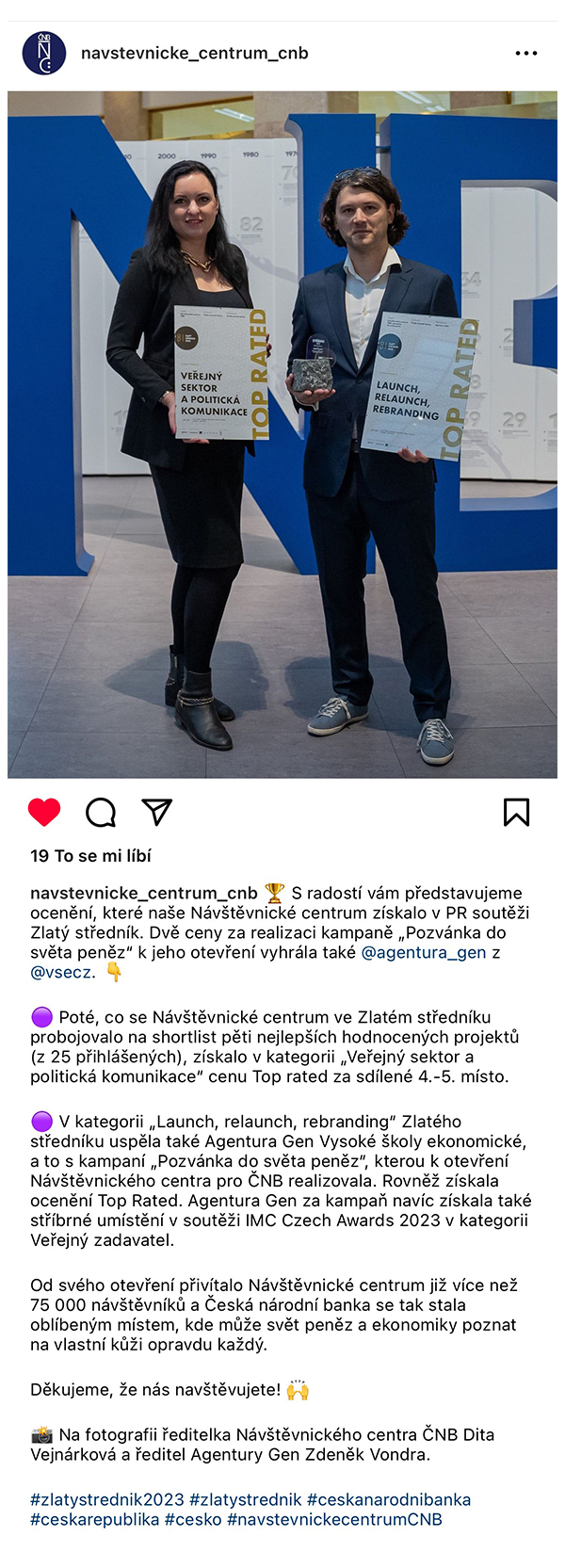565x1568 pixels.
Task: View who liked: 19 To se mi líbí
Action: [x=90, y=856]
